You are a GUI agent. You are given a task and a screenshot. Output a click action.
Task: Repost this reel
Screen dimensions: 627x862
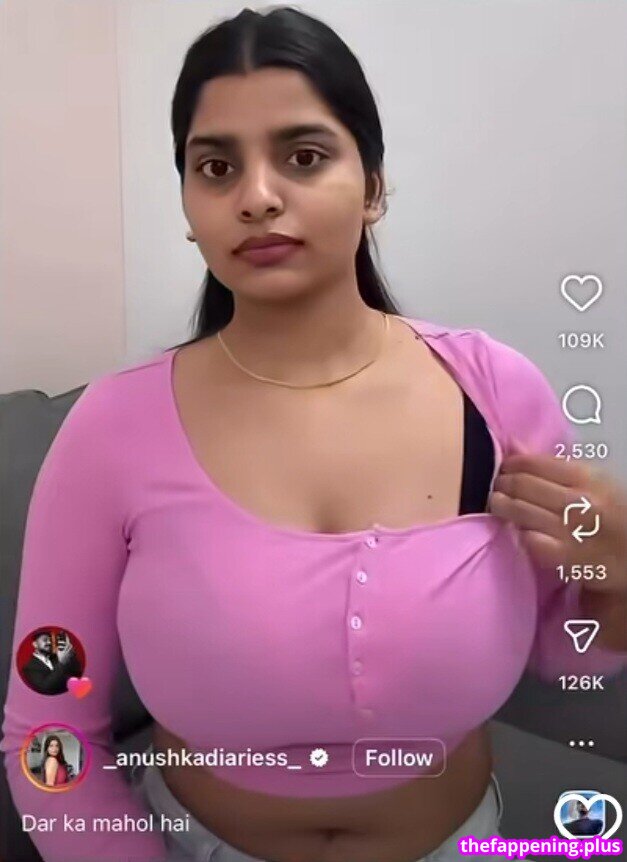[x=581, y=521]
